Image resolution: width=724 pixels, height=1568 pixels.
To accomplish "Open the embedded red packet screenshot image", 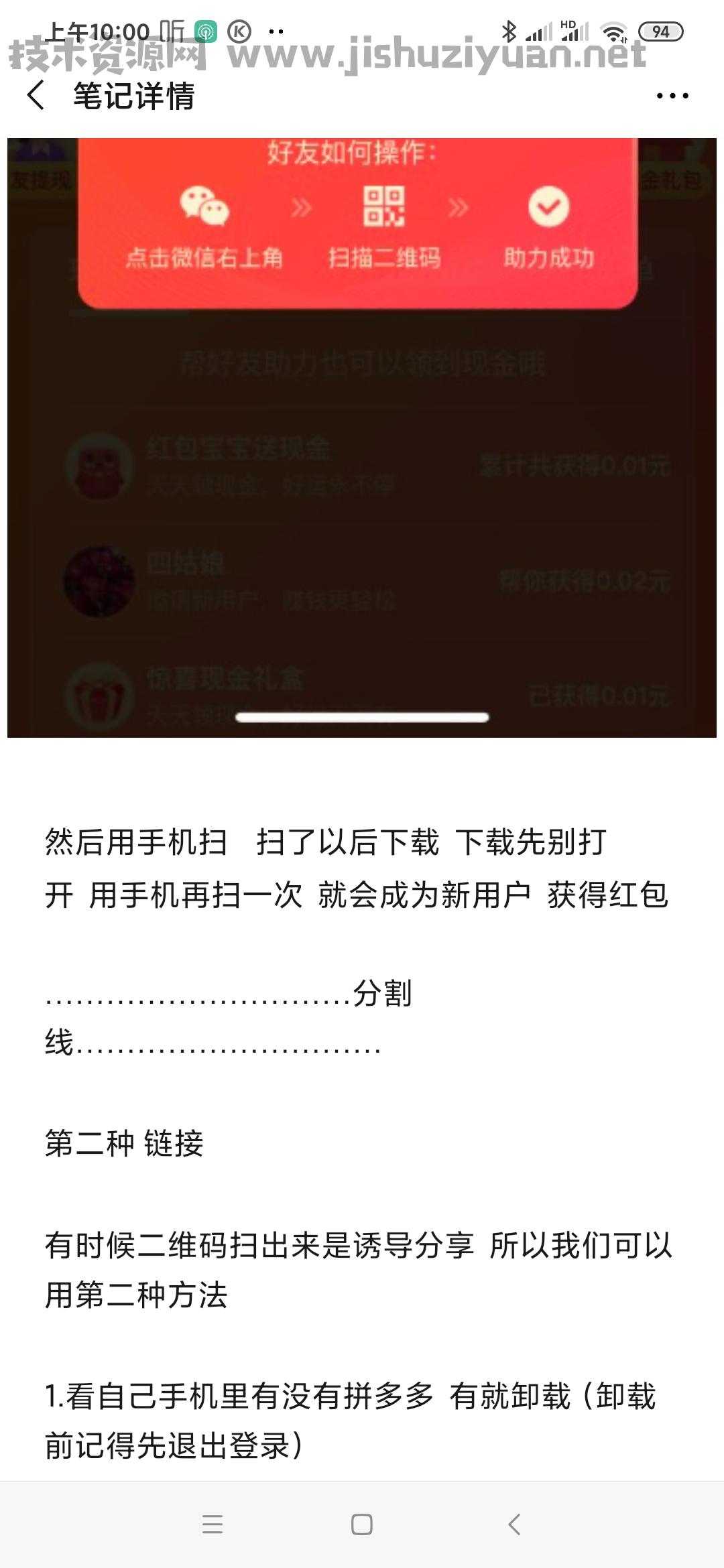I will click(x=362, y=438).
